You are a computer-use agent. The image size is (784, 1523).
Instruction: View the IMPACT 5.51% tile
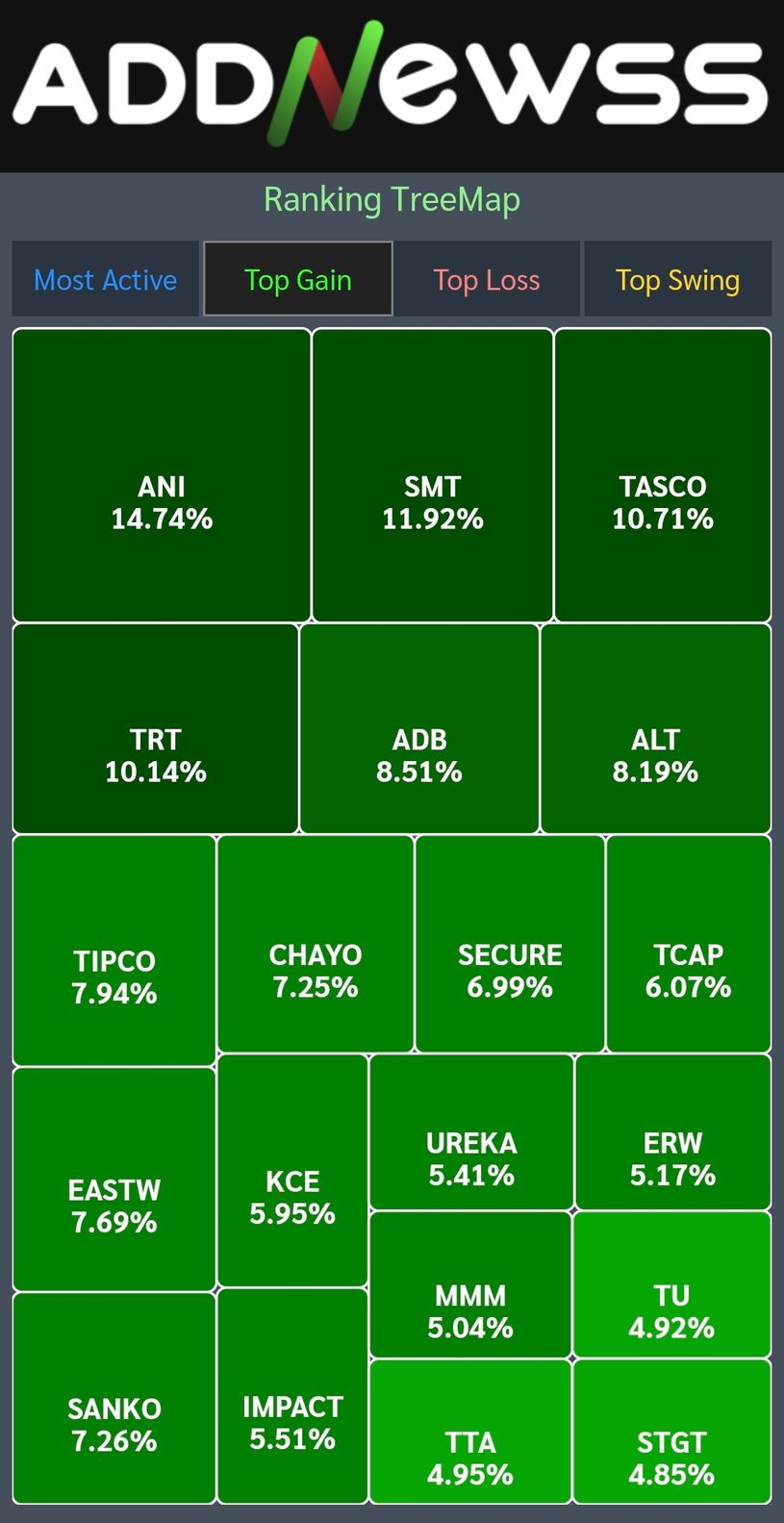click(x=292, y=1396)
